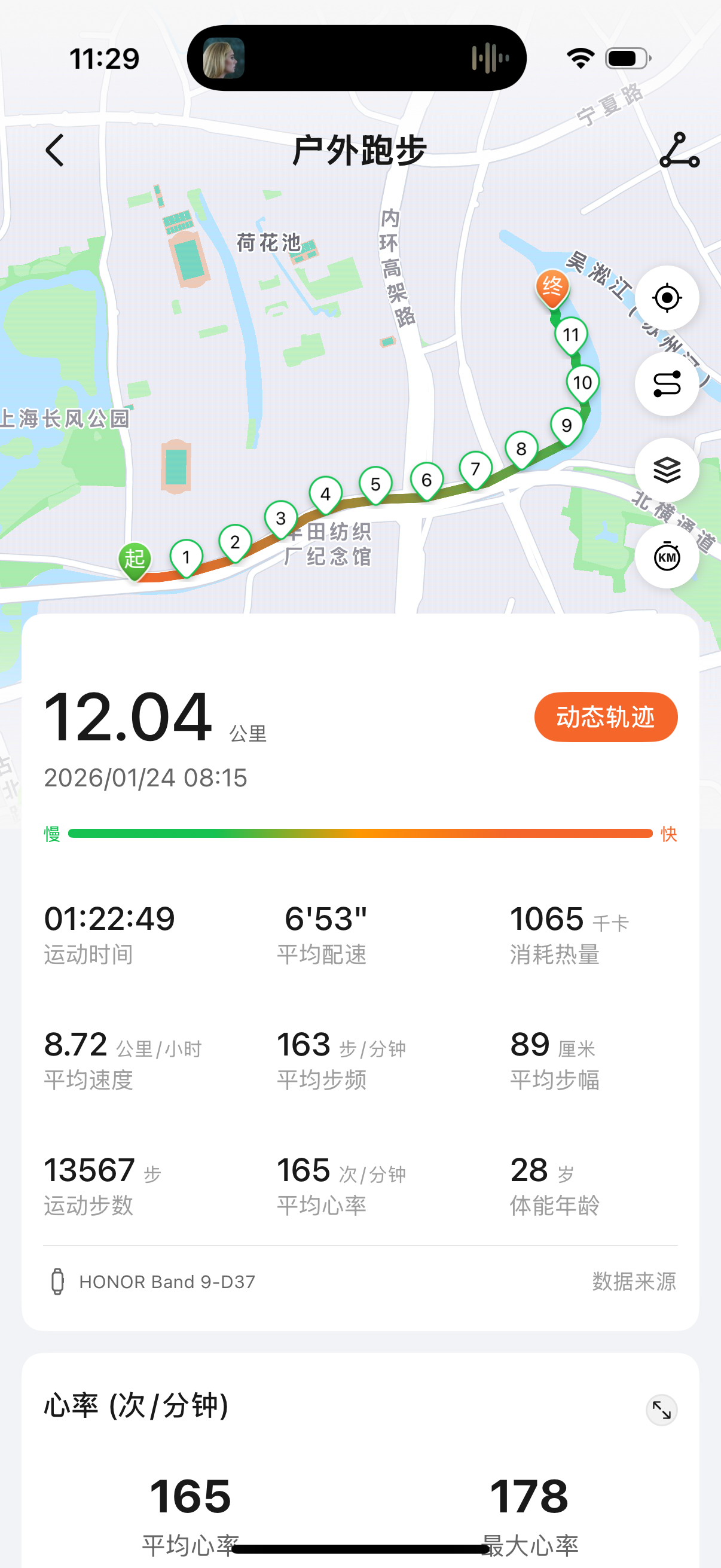Toggle the KM markers on the map
Viewport: 721px width, 1568px height.
click(x=666, y=556)
